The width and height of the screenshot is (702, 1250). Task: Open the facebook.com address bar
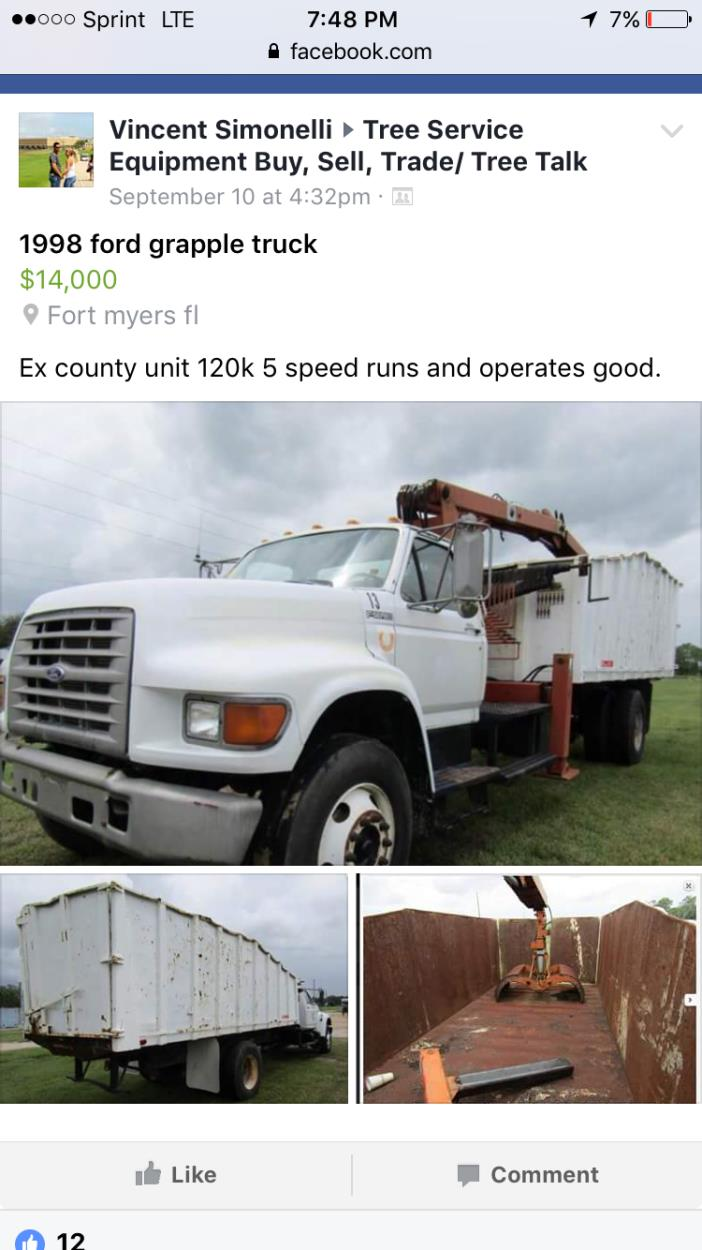point(351,52)
